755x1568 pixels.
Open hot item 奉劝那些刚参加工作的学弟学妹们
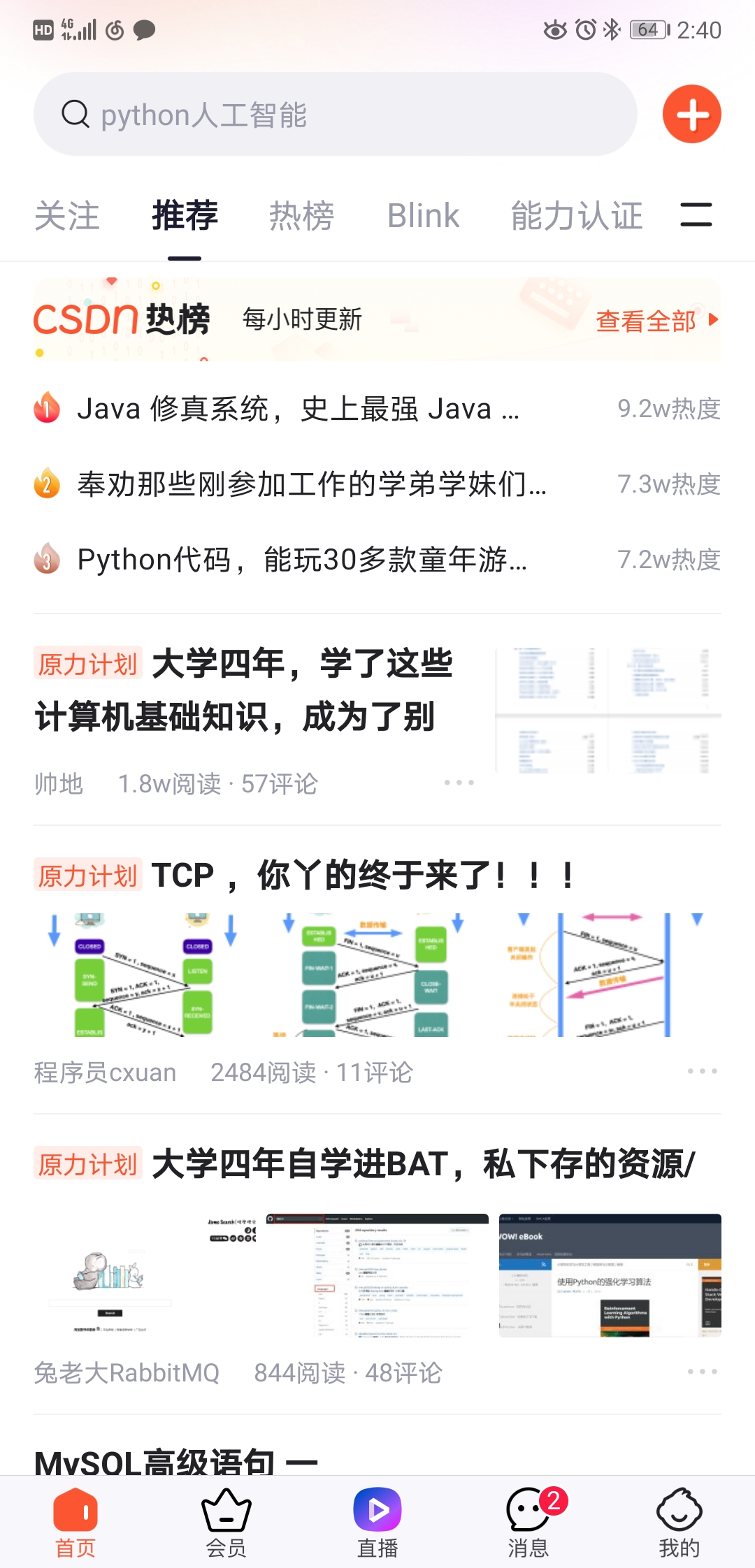312,484
